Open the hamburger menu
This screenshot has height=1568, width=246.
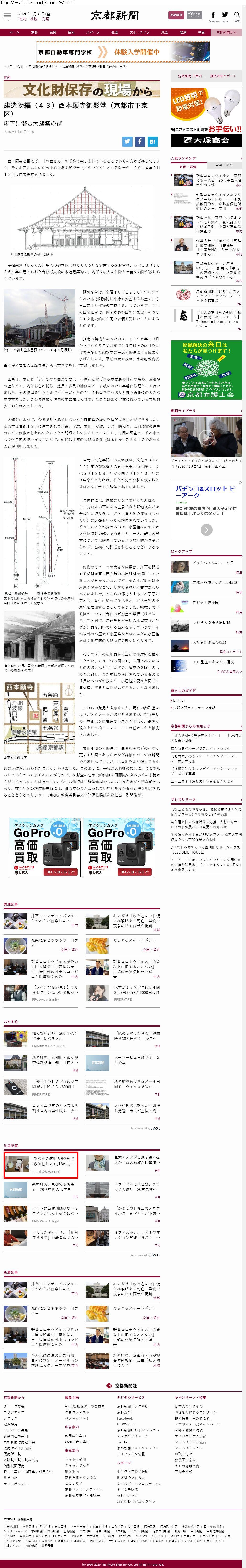7,16
